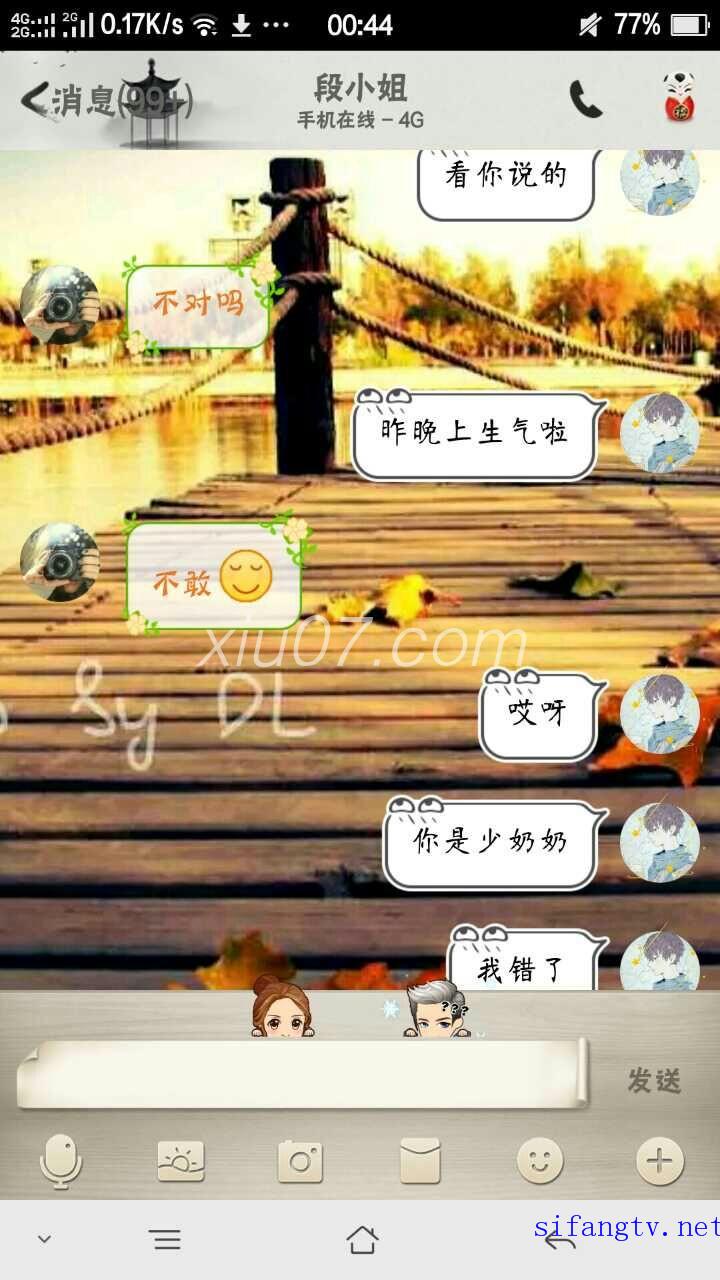Open the emoji smiley panel
The height and width of the screenshot is (1280, 720).
pos(540,1161)
